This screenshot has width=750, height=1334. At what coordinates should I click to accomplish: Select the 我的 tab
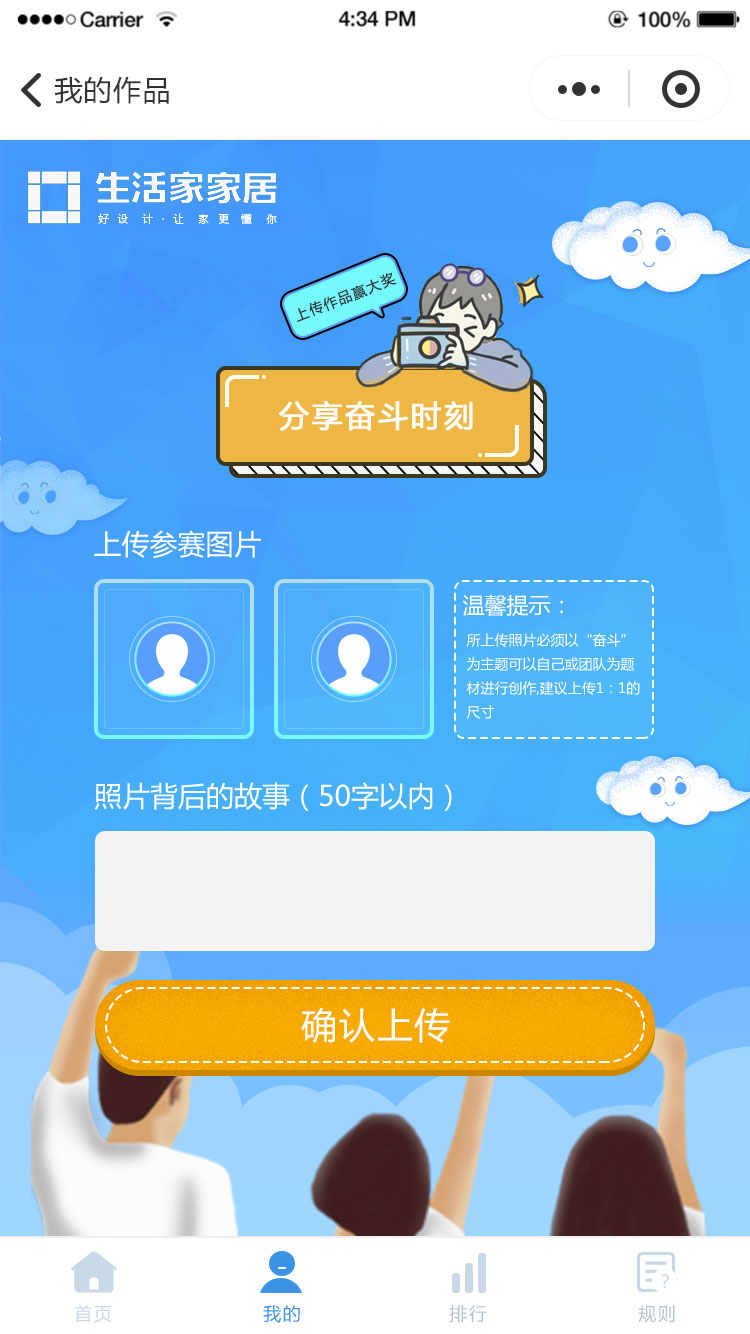(281, 1287)
